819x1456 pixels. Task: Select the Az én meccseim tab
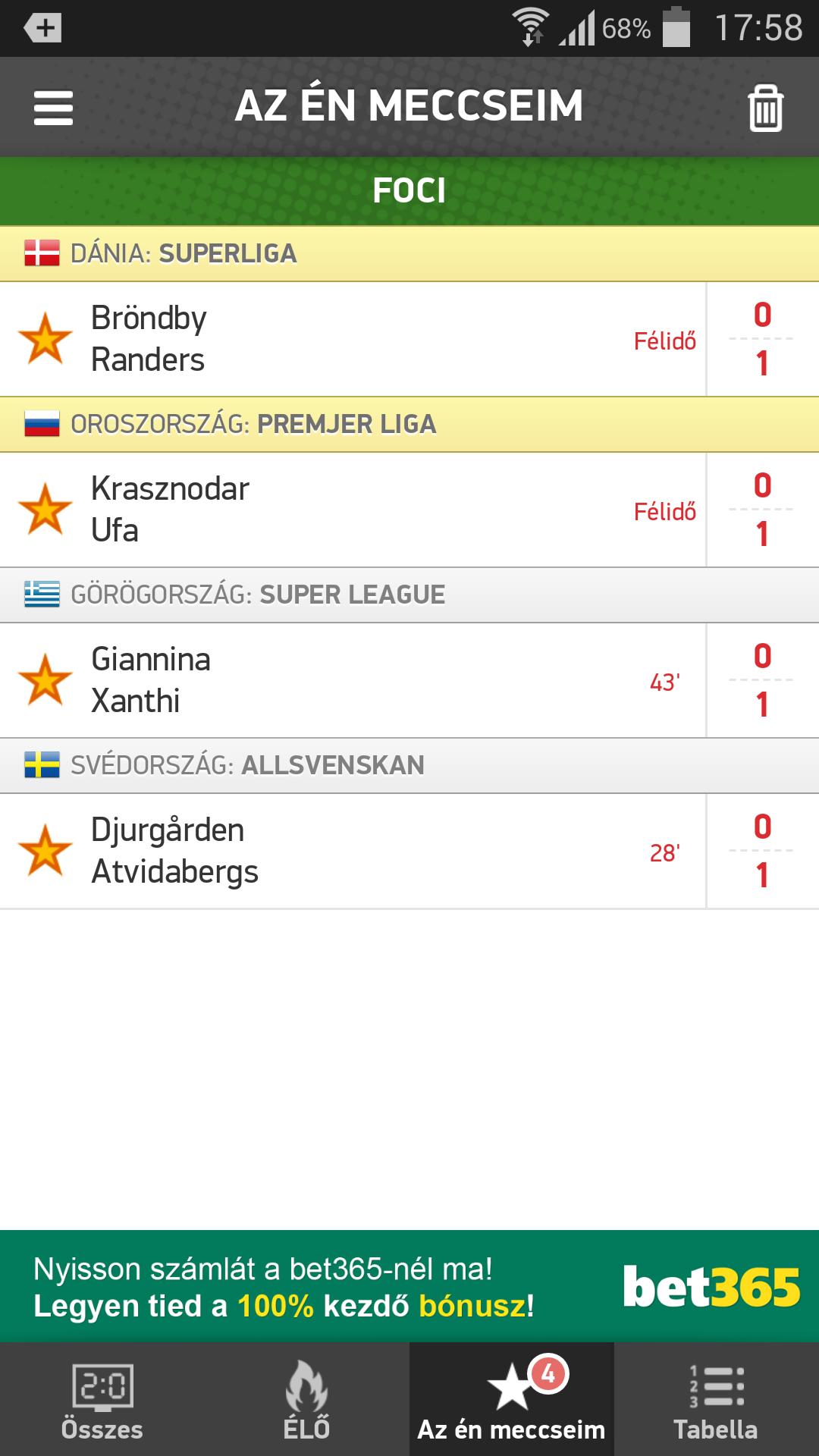(512, 1400)
